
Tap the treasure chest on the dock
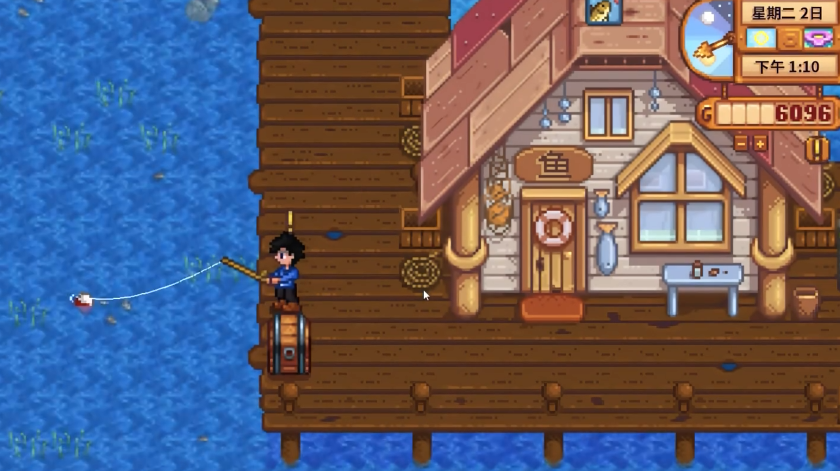click(289, 344)
